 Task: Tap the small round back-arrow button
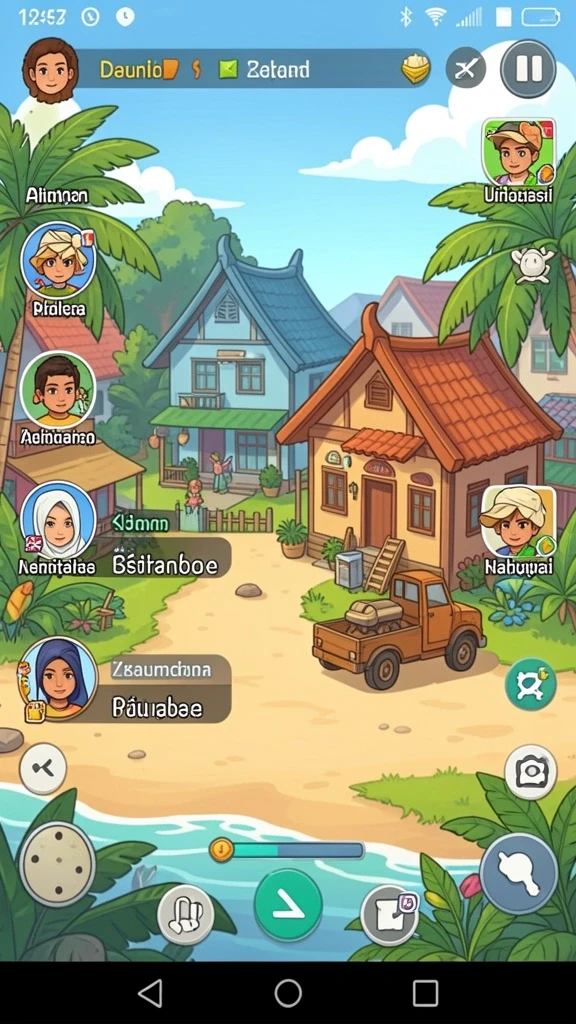43,769
